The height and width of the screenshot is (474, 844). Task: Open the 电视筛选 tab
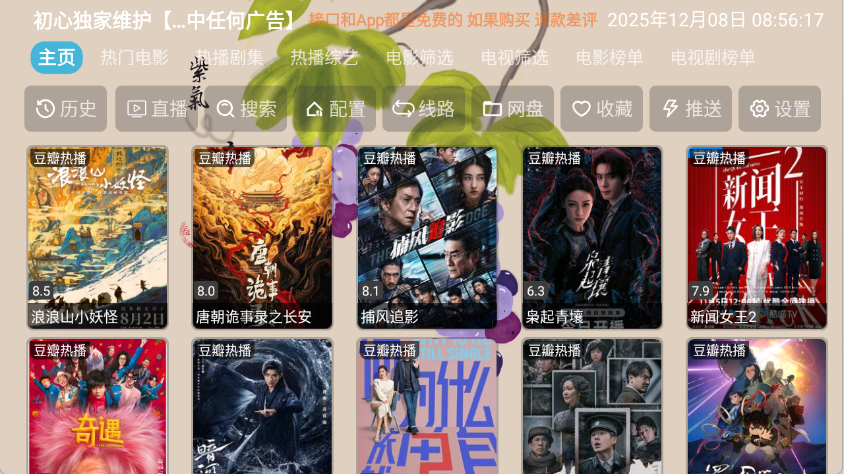[x=514, y=58]
